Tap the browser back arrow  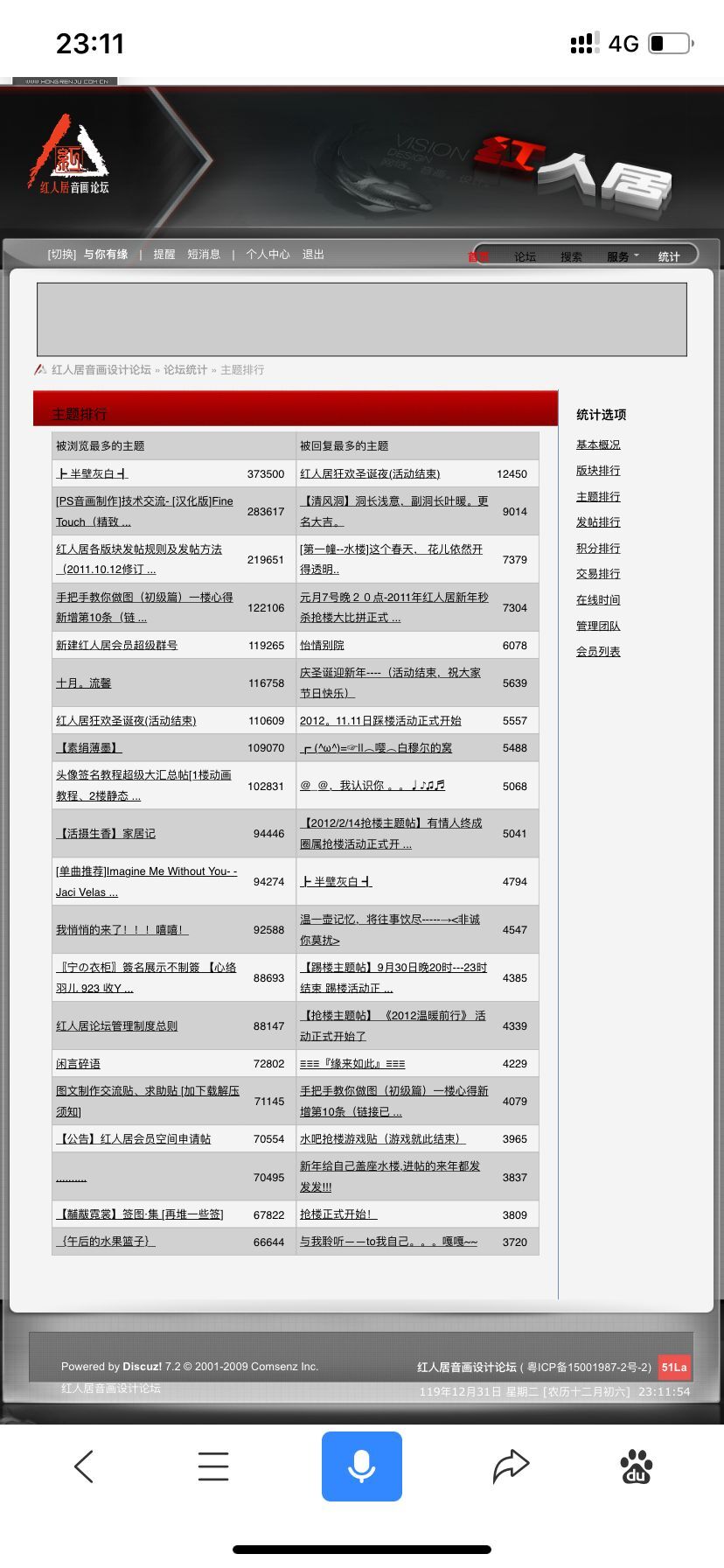pyautogui.click(x=84, y=1466)
